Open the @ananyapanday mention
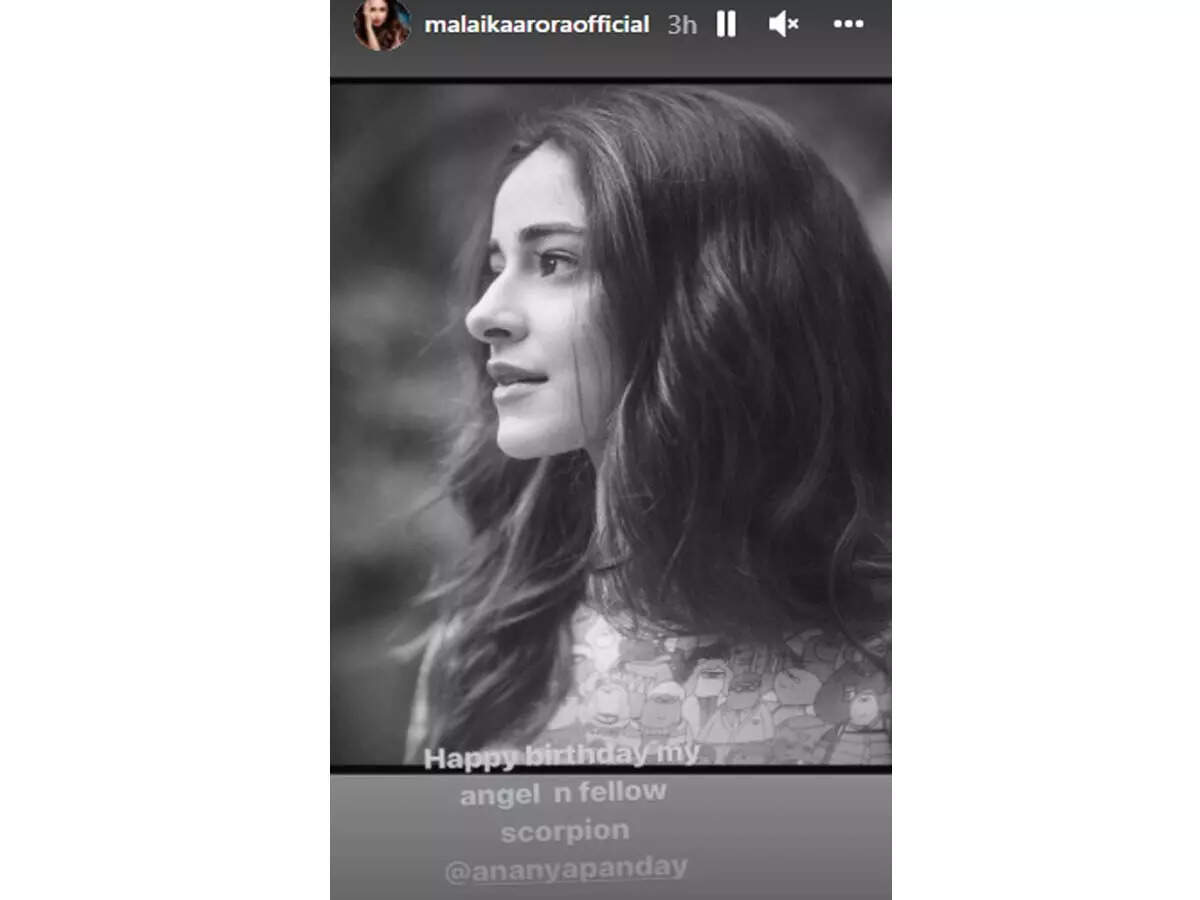This screenshot has width=1200, height=900. click(566, 868)
